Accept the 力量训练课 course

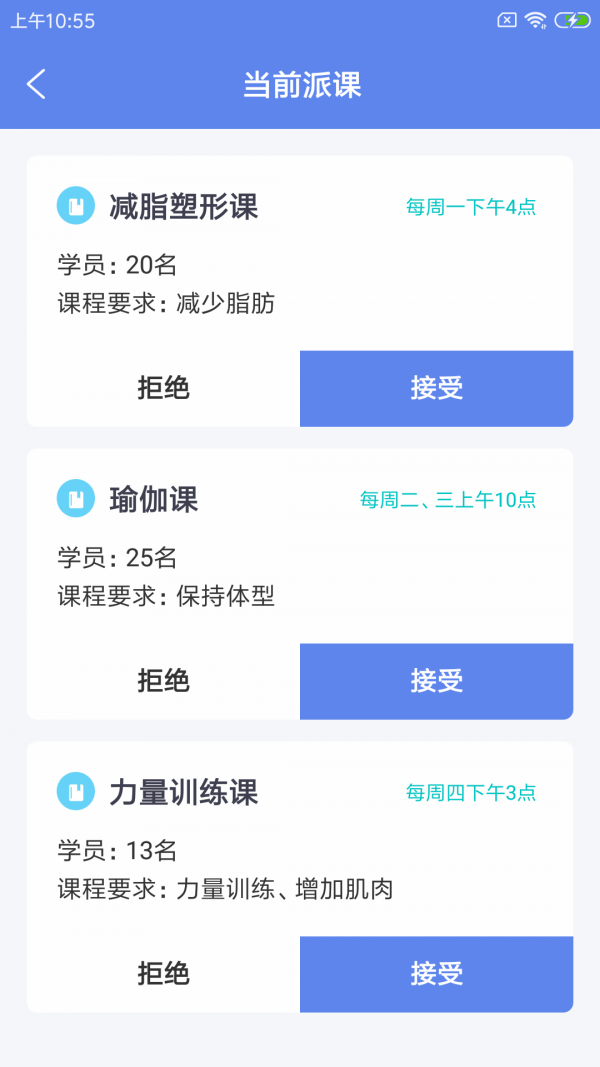436,974
